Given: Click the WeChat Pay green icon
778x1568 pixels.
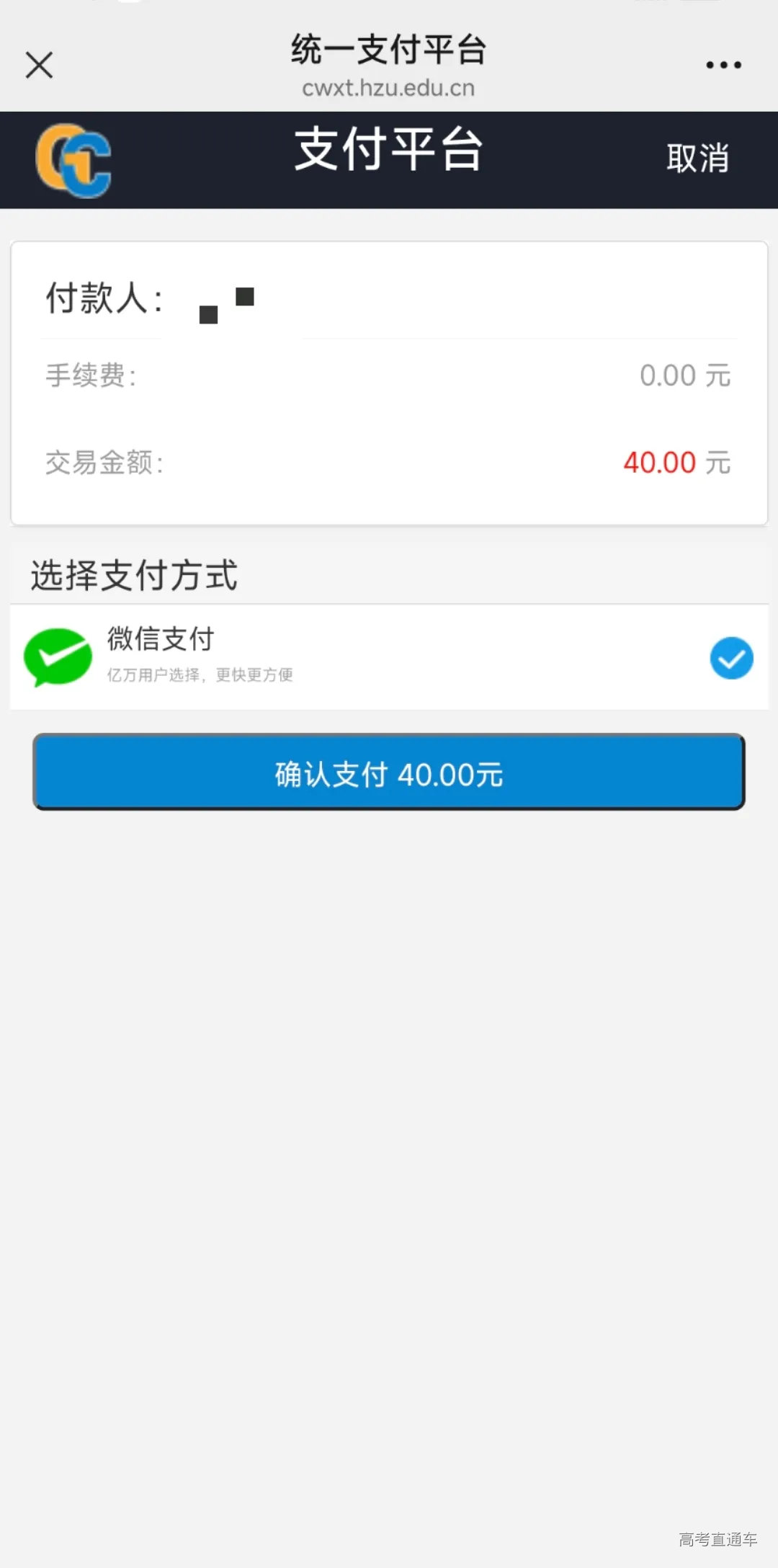Looking at the screenshot, I should 59,656.
